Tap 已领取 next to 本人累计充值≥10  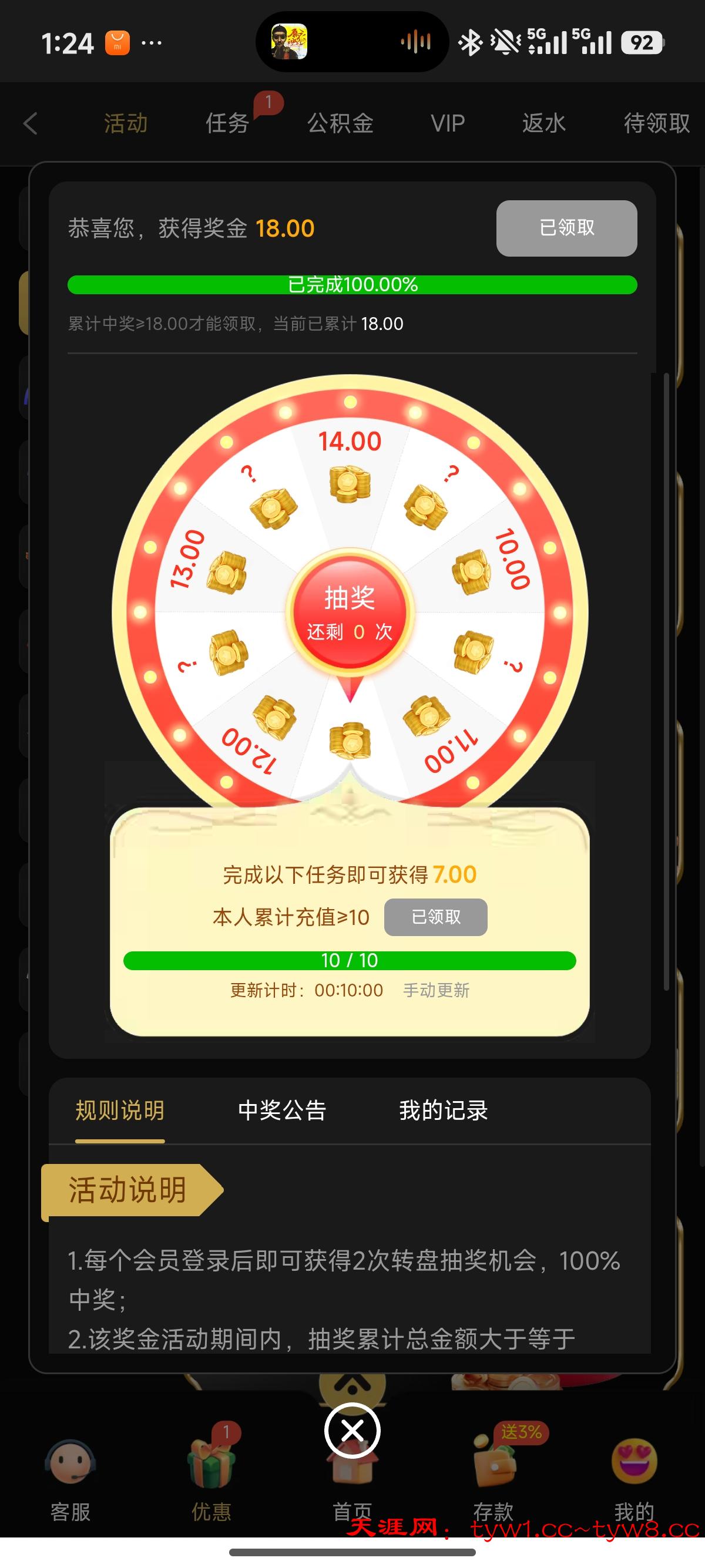435,917
